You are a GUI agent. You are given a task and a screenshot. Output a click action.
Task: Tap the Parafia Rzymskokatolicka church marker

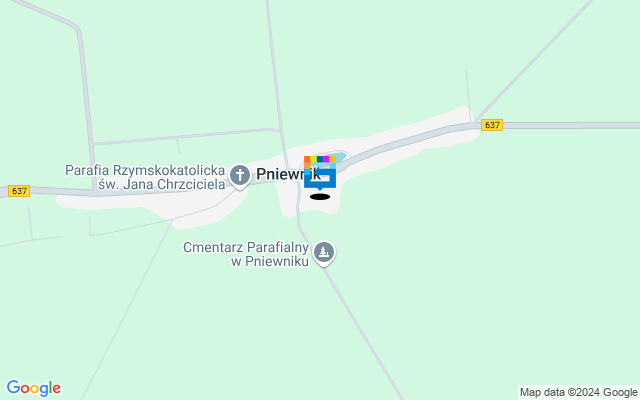tap(239, 176)
